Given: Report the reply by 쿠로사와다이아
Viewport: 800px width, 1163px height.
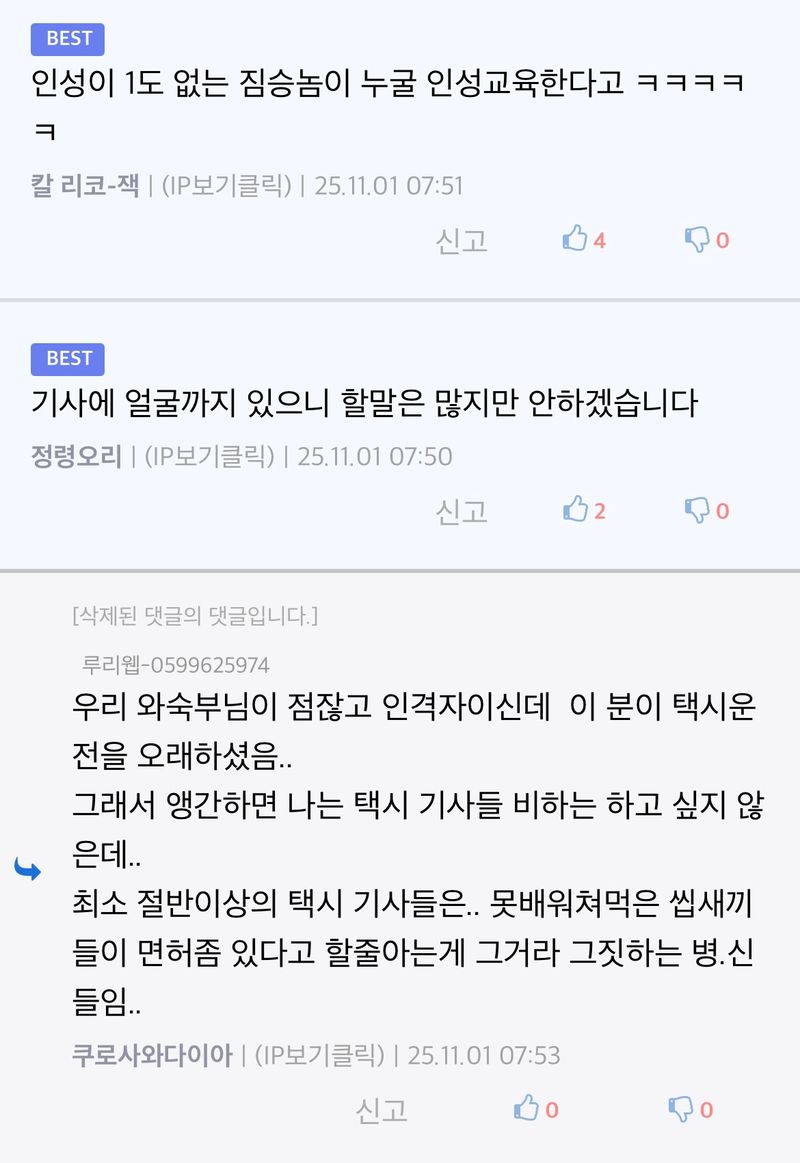Looking at the screenshot, I should coord(381,1110).
